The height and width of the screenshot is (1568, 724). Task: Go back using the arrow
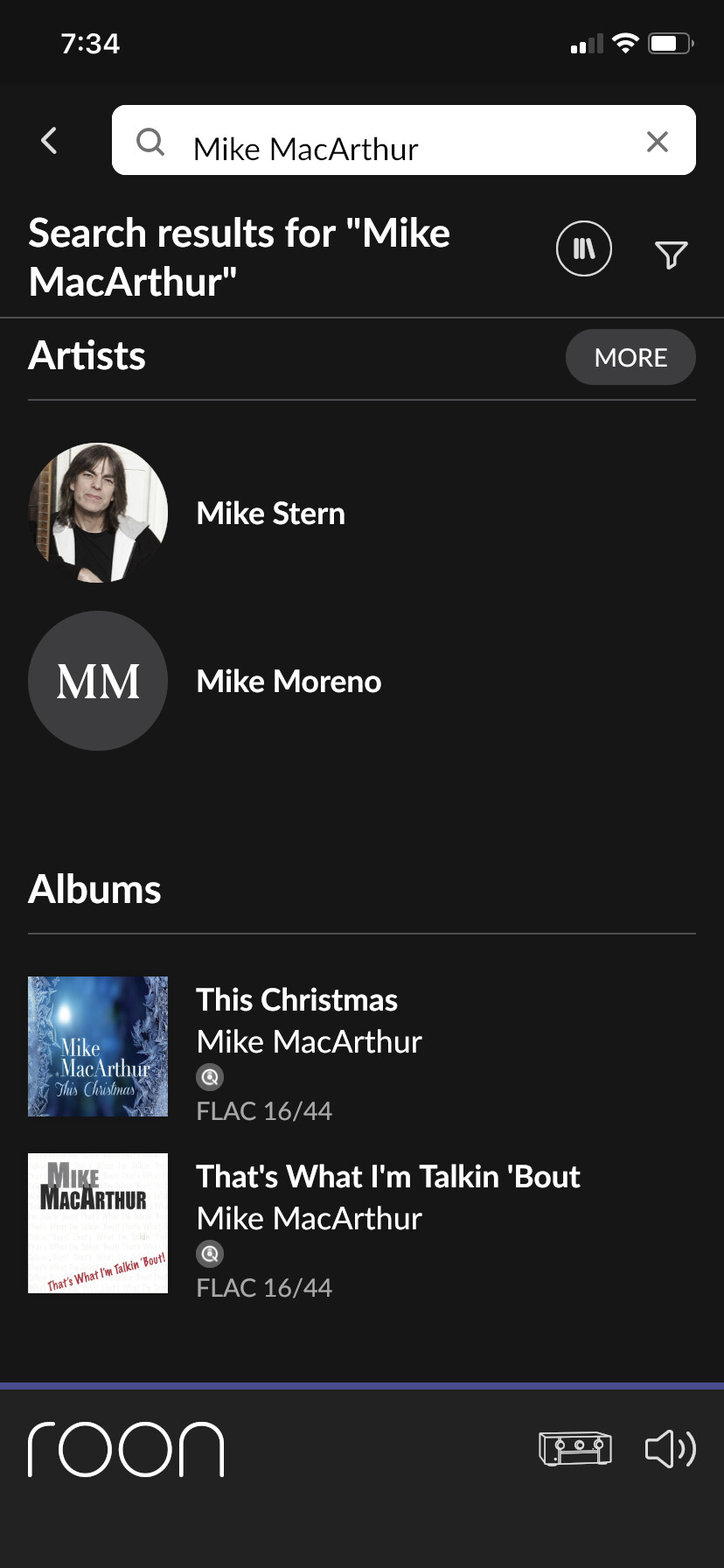(x=49, y=140)
